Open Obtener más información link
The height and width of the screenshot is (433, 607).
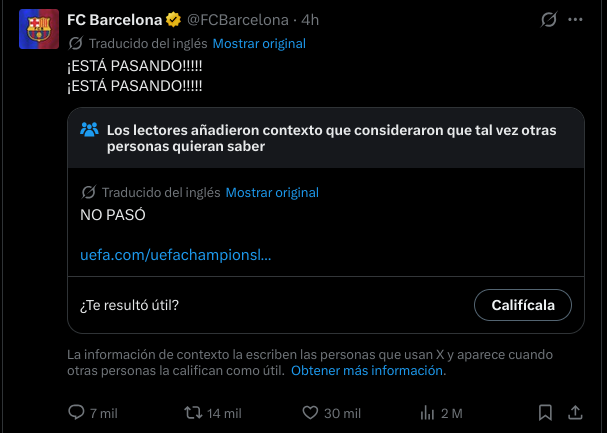point(368,370)
